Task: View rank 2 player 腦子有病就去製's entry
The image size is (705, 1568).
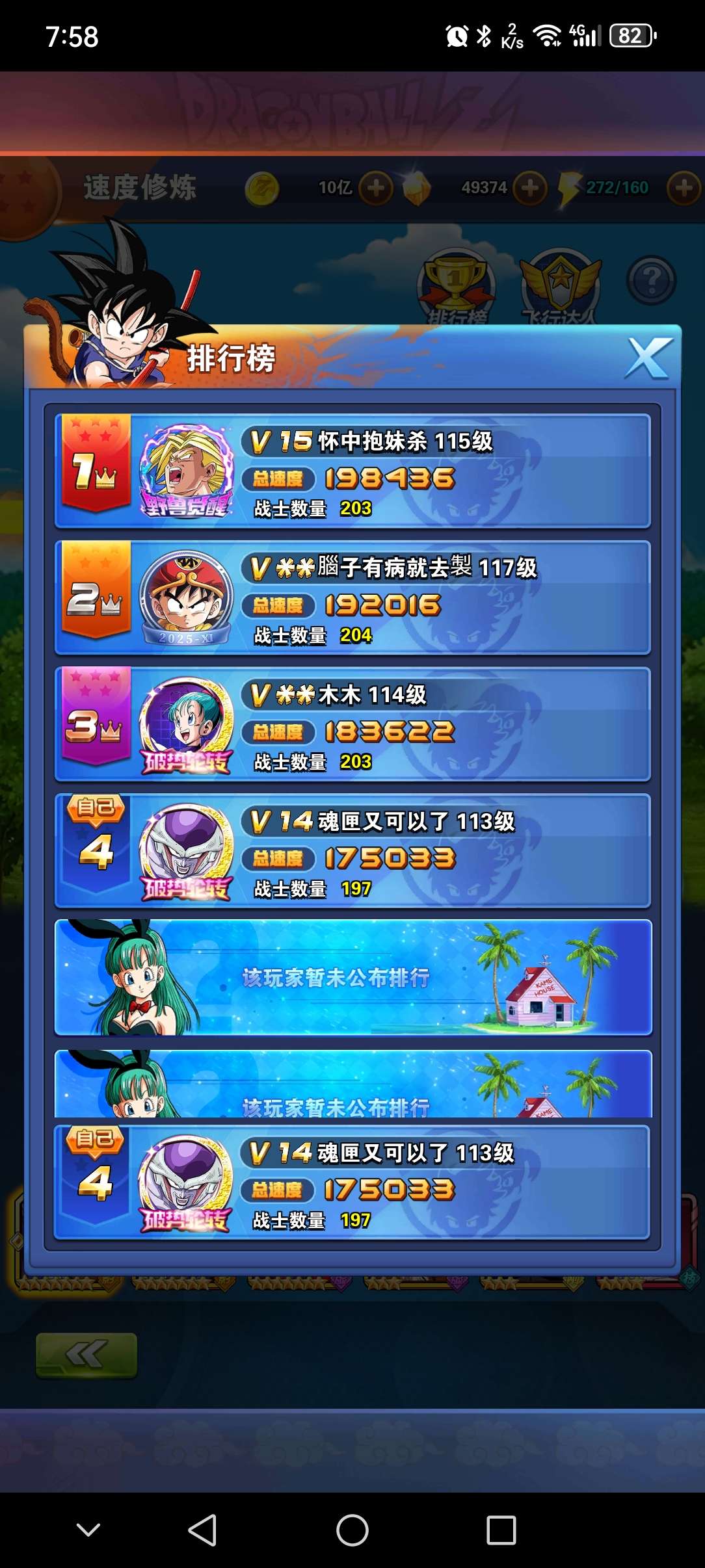Action: pos(352,598)
